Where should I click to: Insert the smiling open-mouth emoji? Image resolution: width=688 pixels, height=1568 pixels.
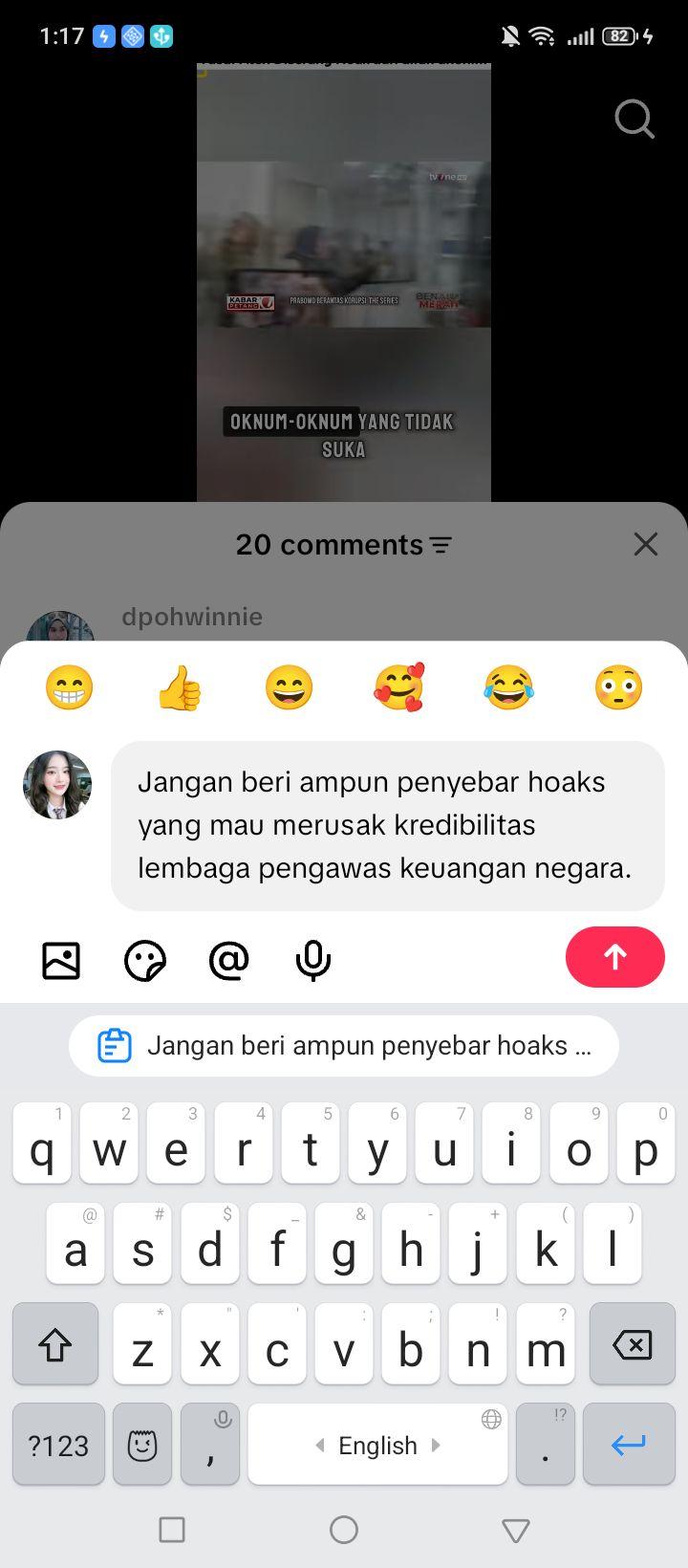tap(289, 687)
